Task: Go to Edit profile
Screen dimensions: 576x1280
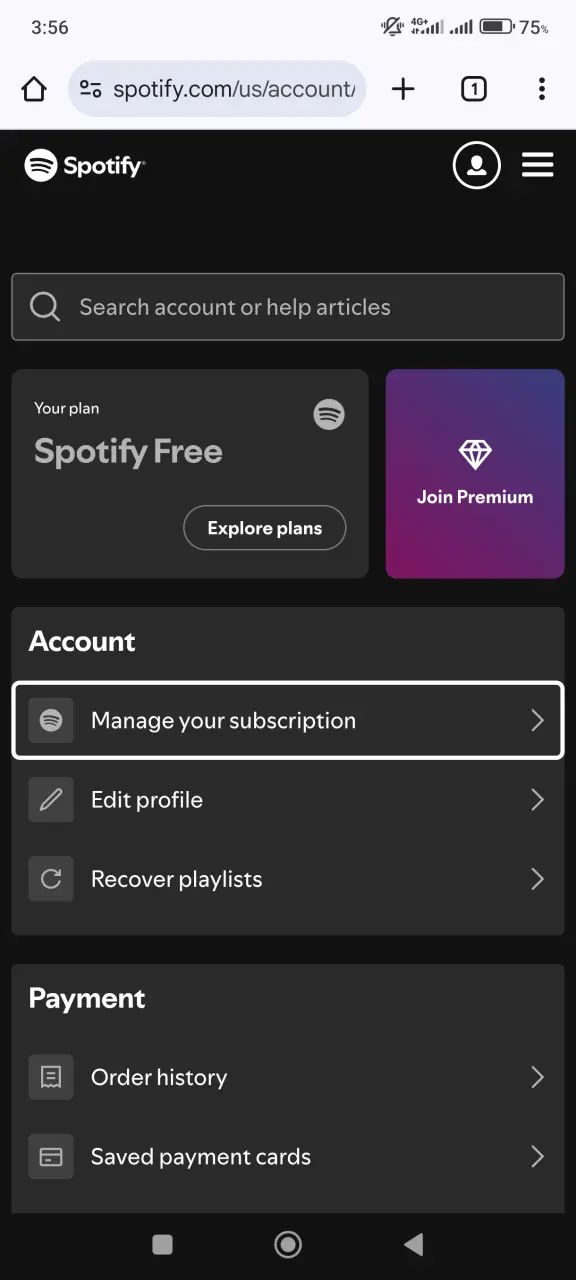Action: [288, 800]
